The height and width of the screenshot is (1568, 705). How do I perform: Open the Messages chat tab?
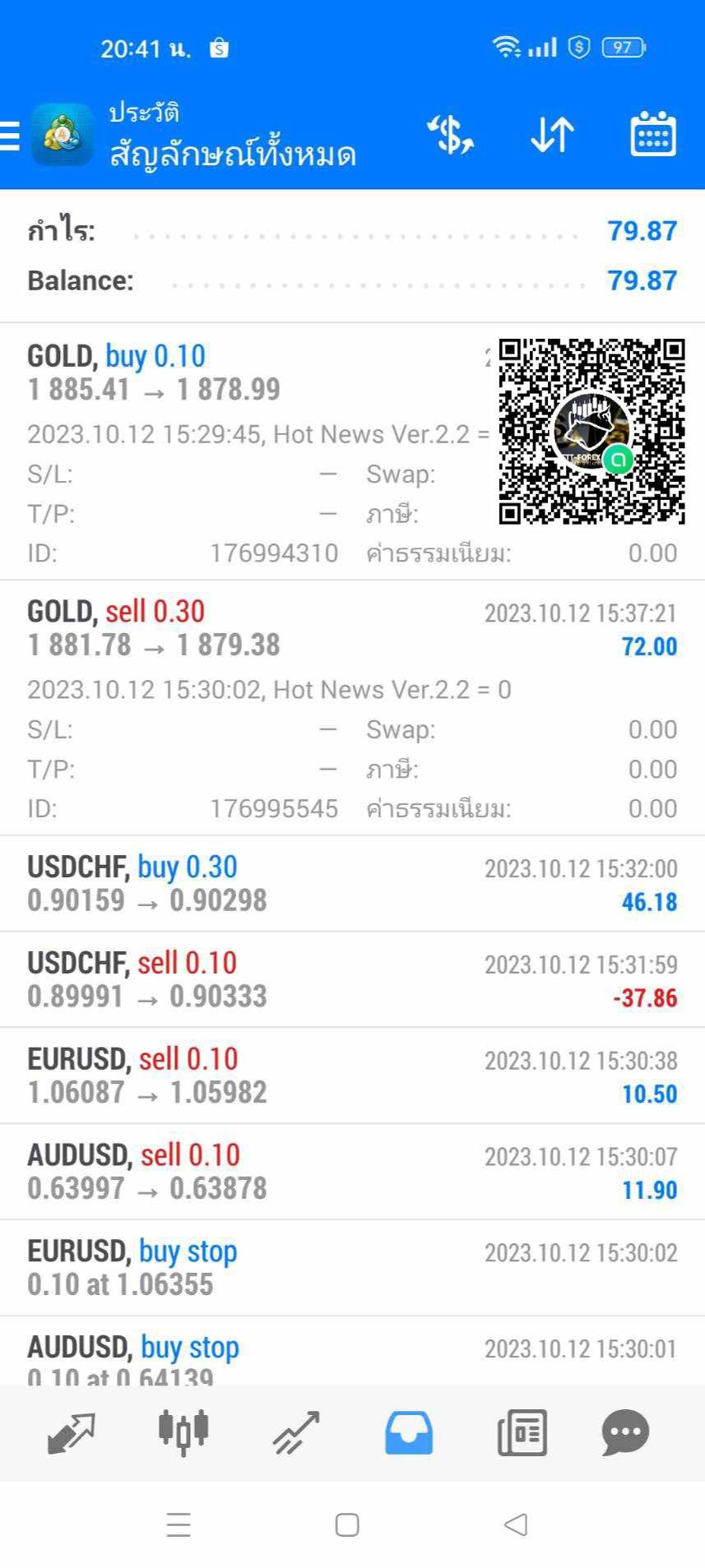pyautogui.click(x=625, y=1433)
